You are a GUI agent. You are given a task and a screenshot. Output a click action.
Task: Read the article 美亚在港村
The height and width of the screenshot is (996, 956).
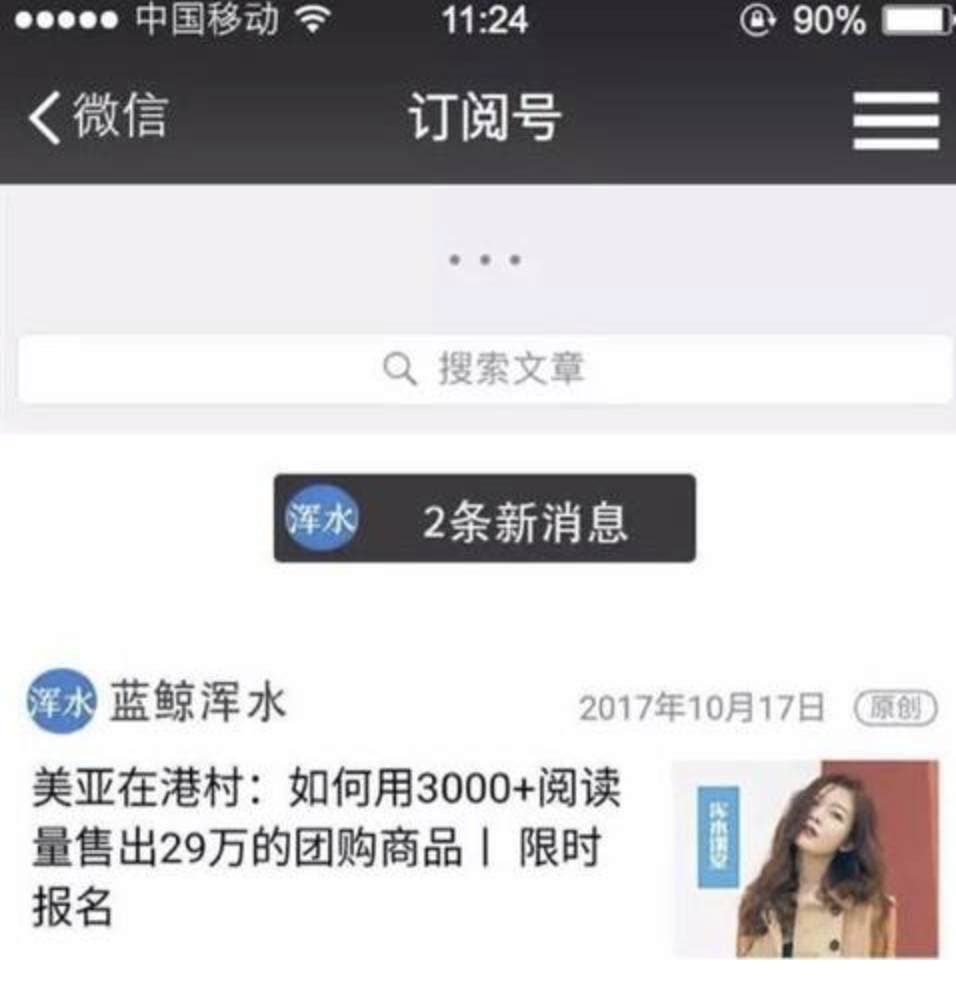(x=326, y=847)
